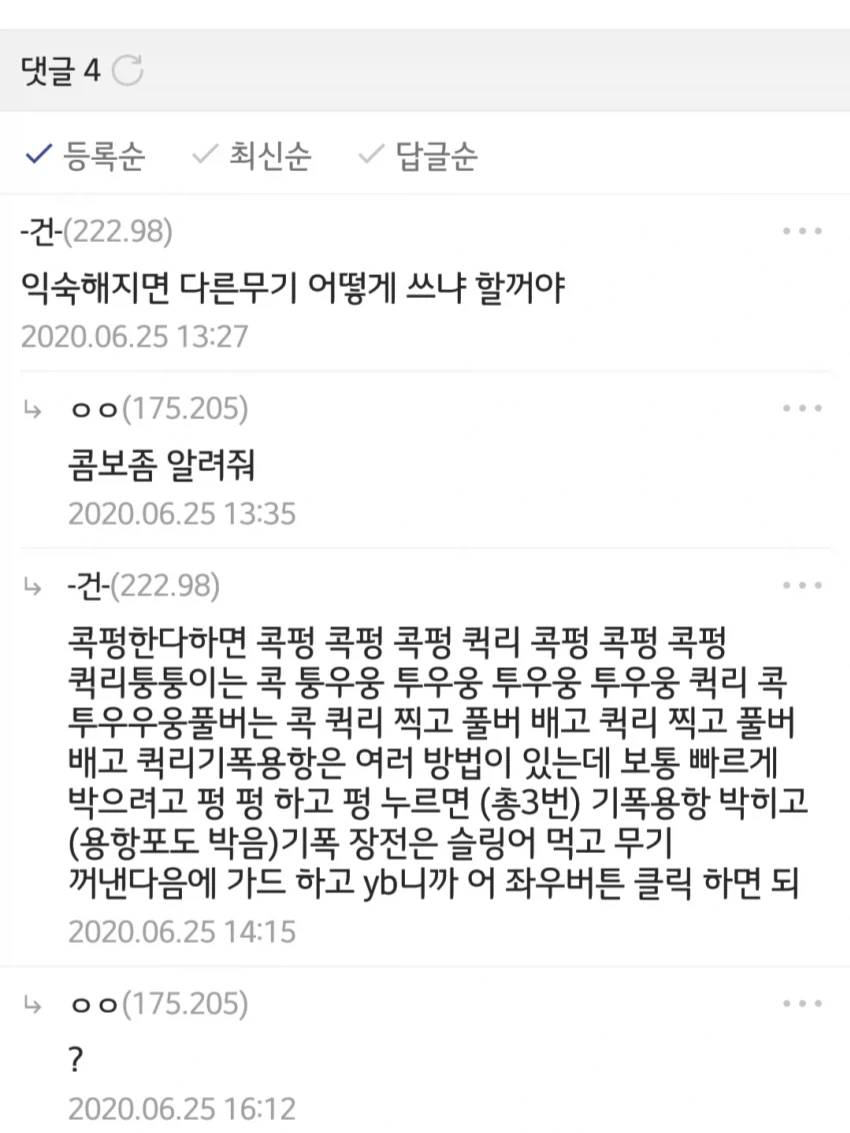Open options menu for -건-'s first comment
This screenshot has width=850, height=1133.
[x=801, y=231]
